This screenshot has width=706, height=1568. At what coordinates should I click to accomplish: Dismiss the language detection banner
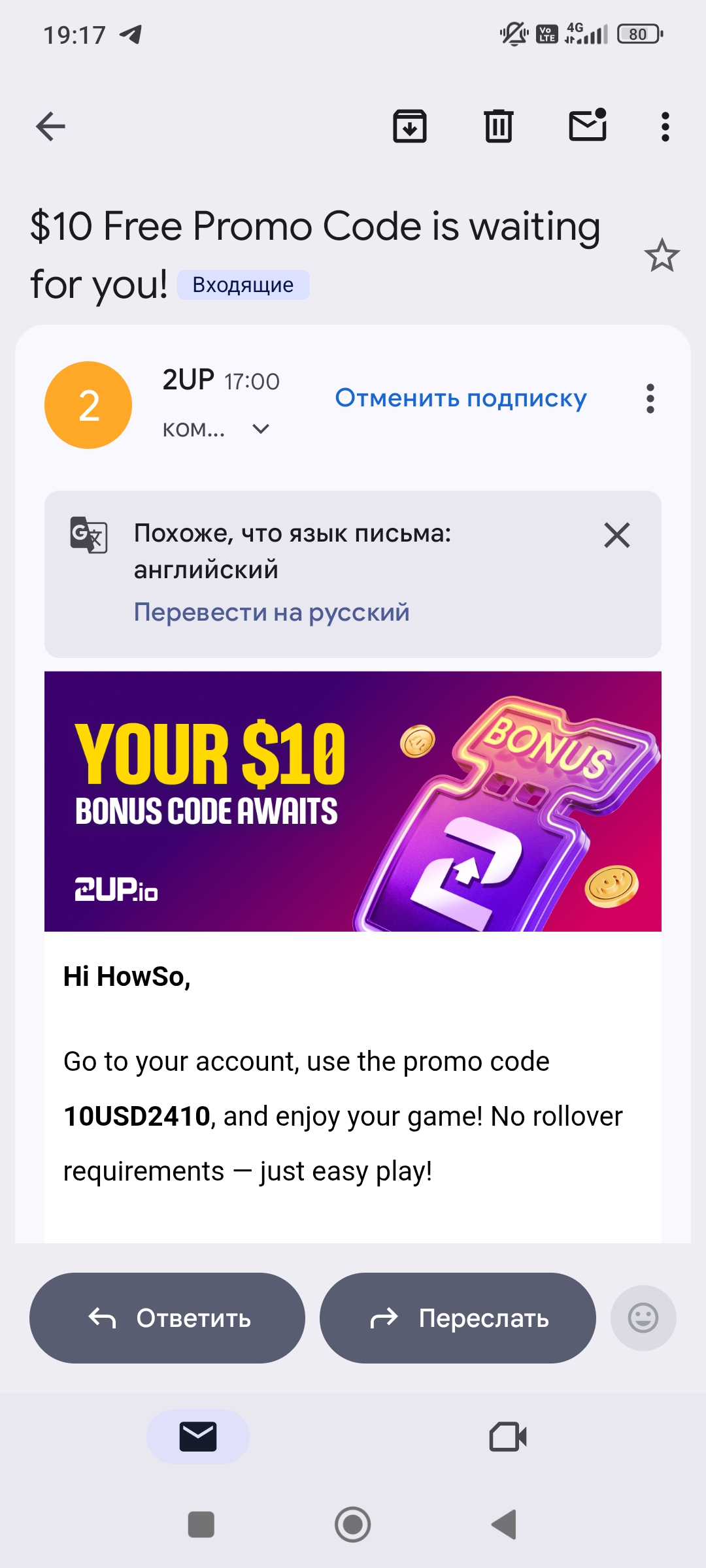616,535
